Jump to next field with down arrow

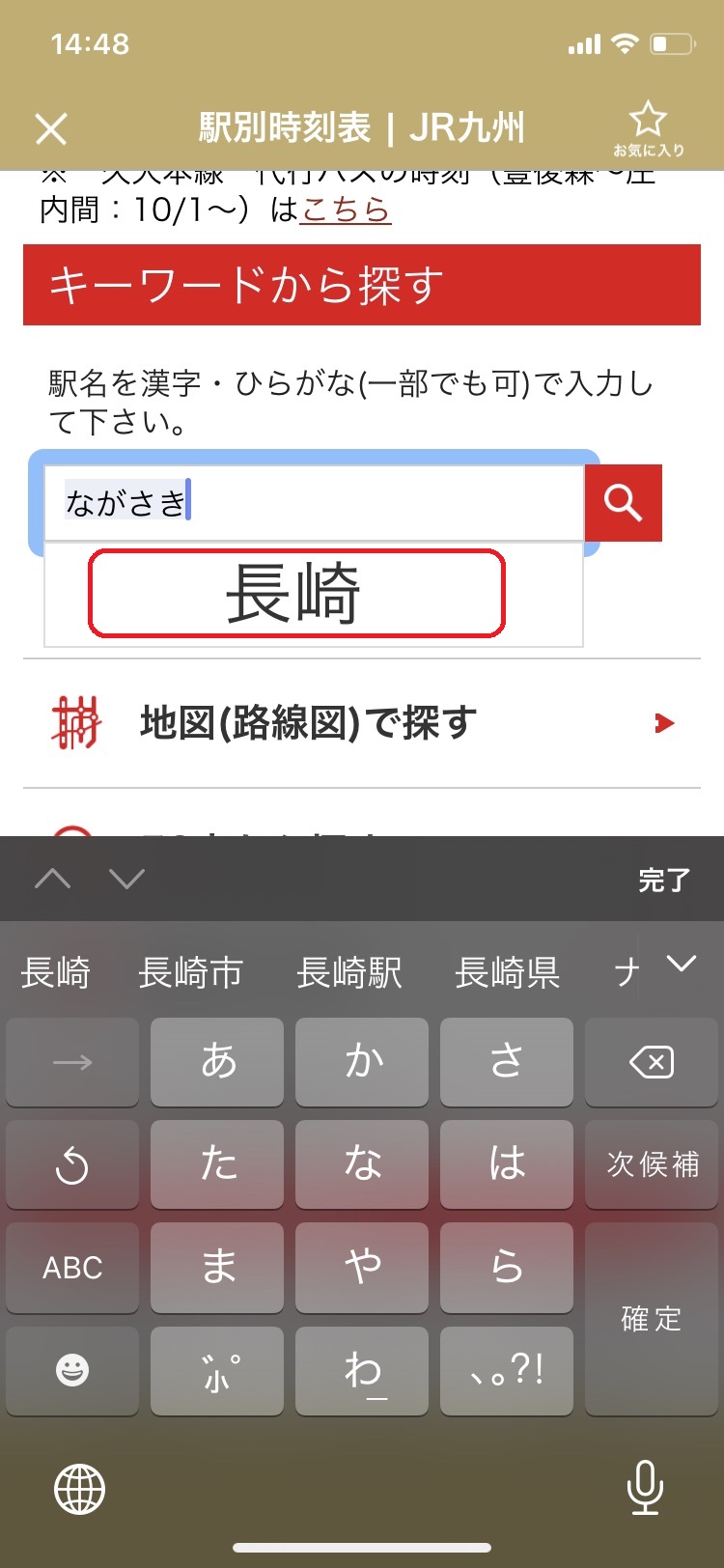click(x=126, y=879)
